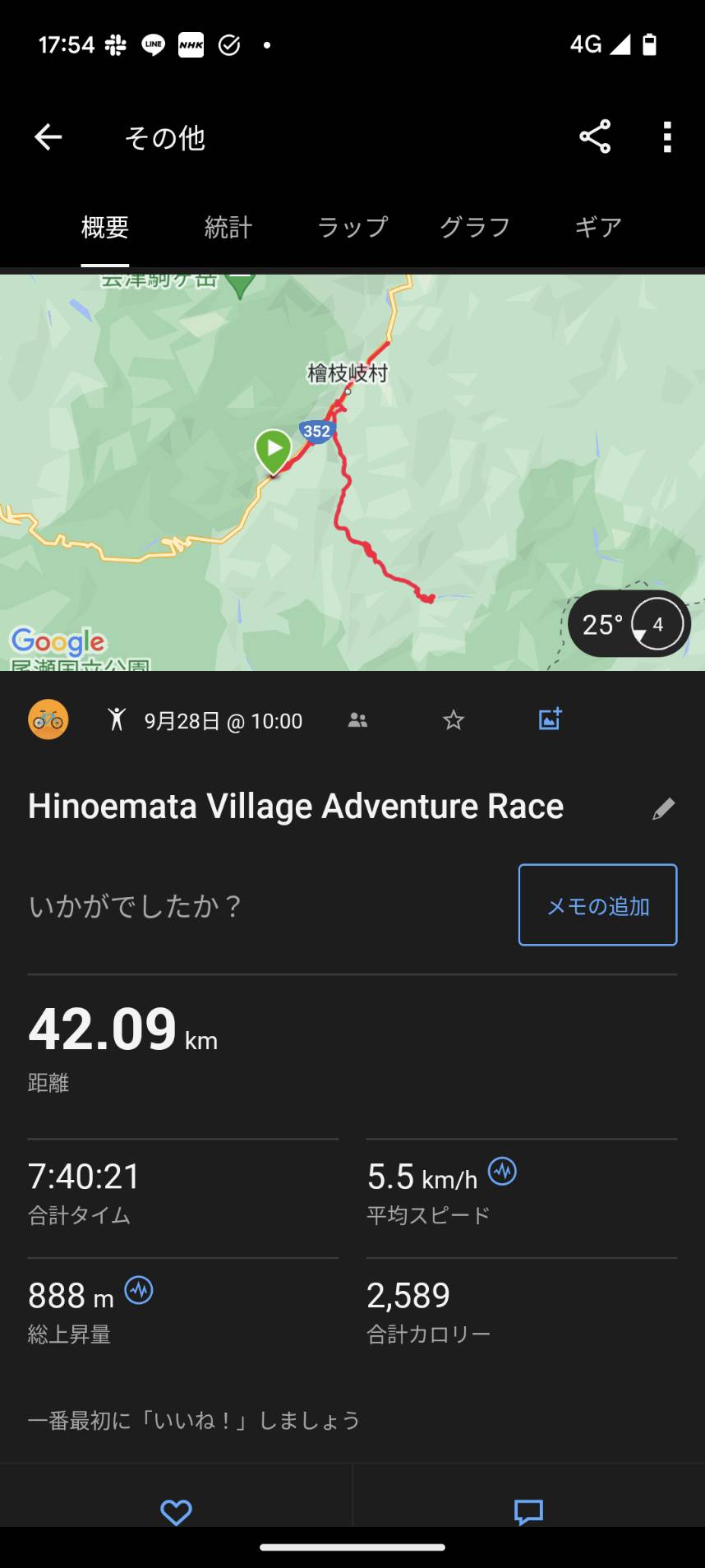Open info icon beside 平均スピード
Viewport: 705px width, 1568px height.
click(x=502, y=1171)
